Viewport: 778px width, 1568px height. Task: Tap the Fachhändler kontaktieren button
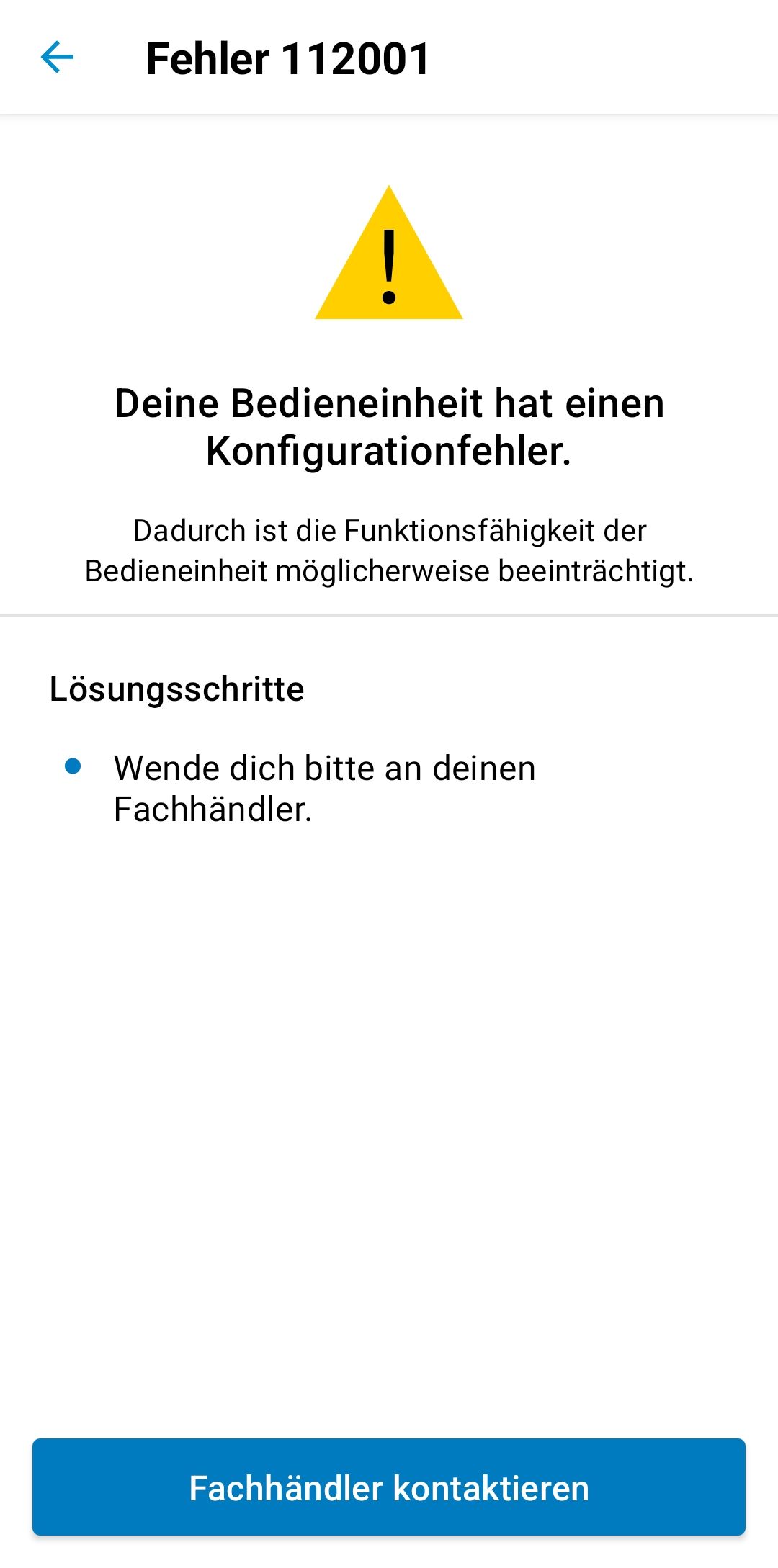click(389, 1488)
